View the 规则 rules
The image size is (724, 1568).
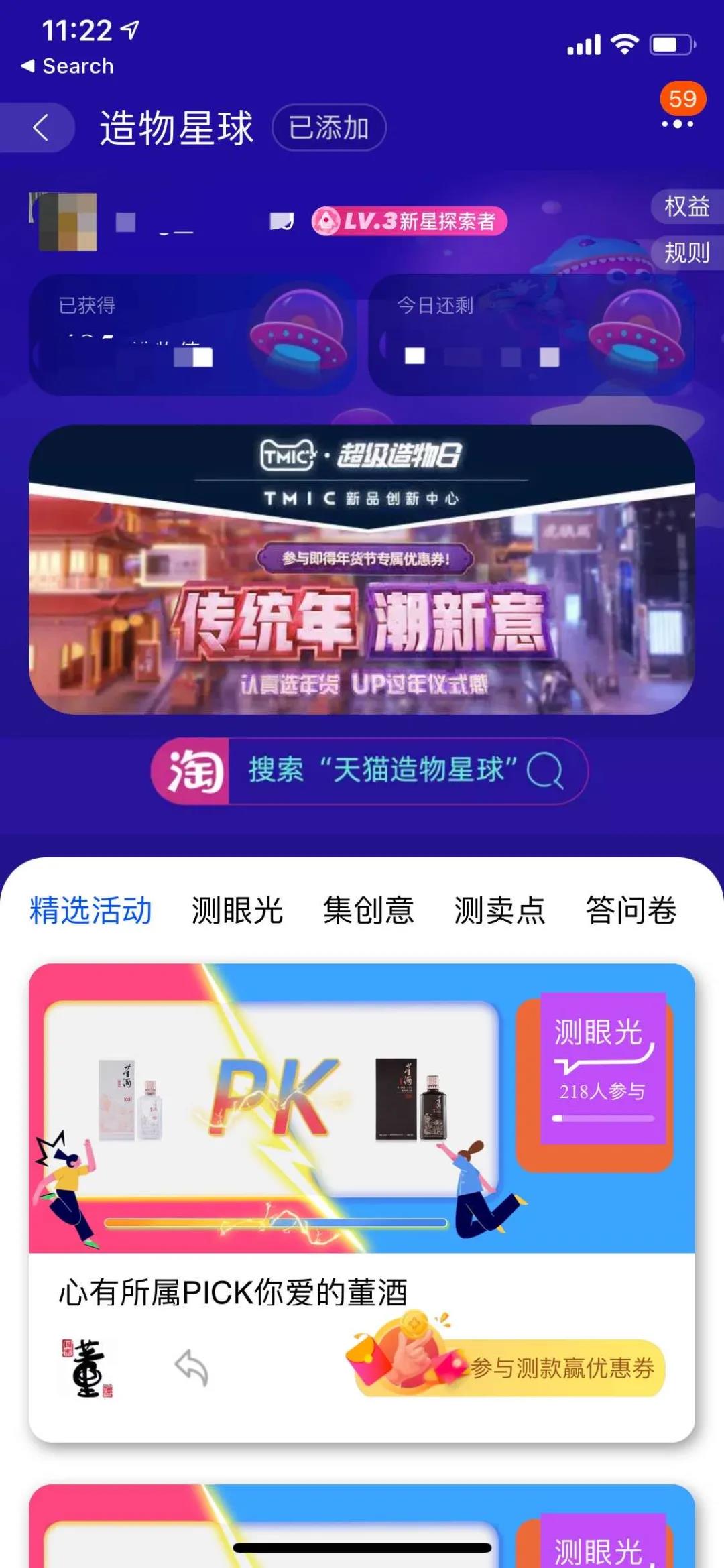[x=686, y=253]
